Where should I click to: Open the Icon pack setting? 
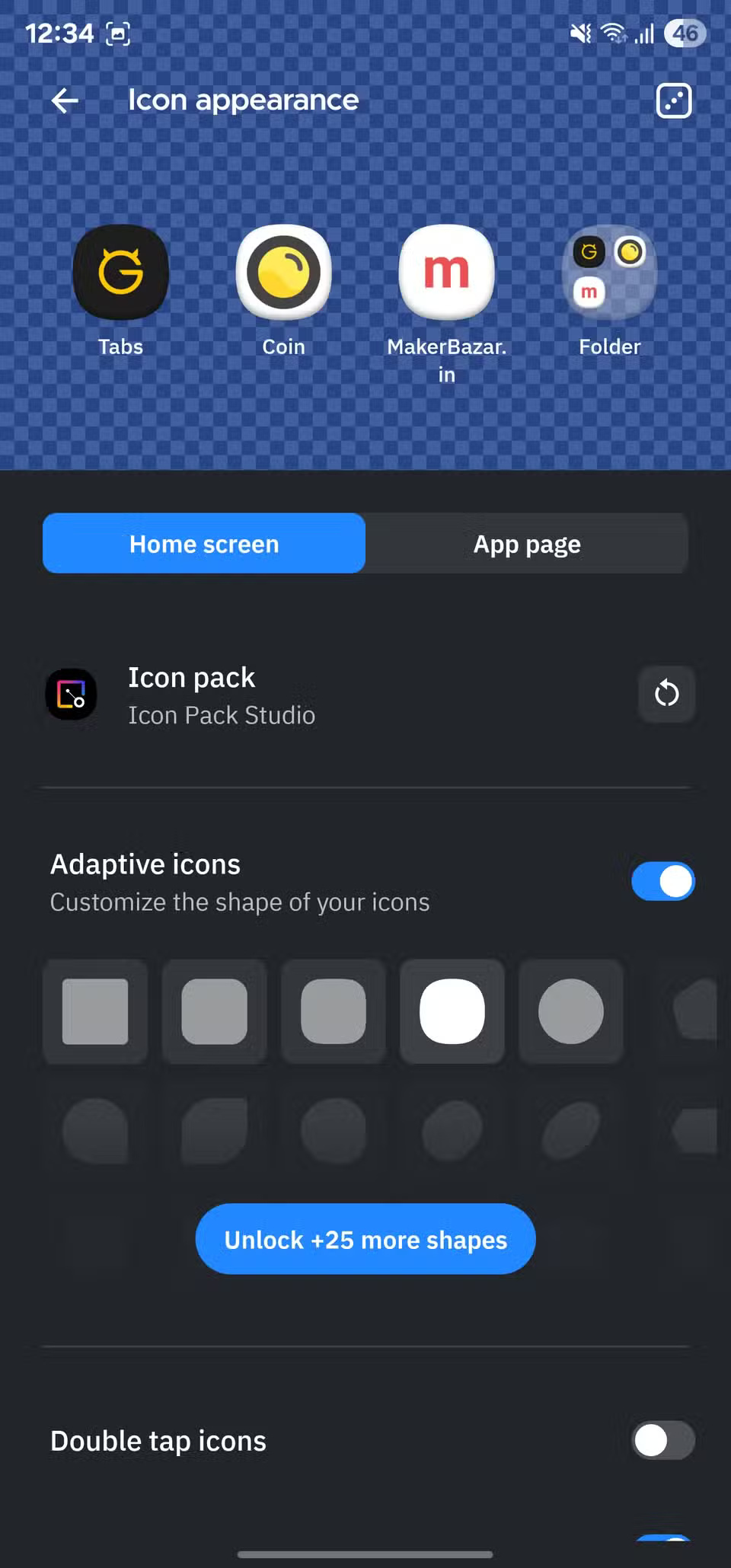point(221,695)
